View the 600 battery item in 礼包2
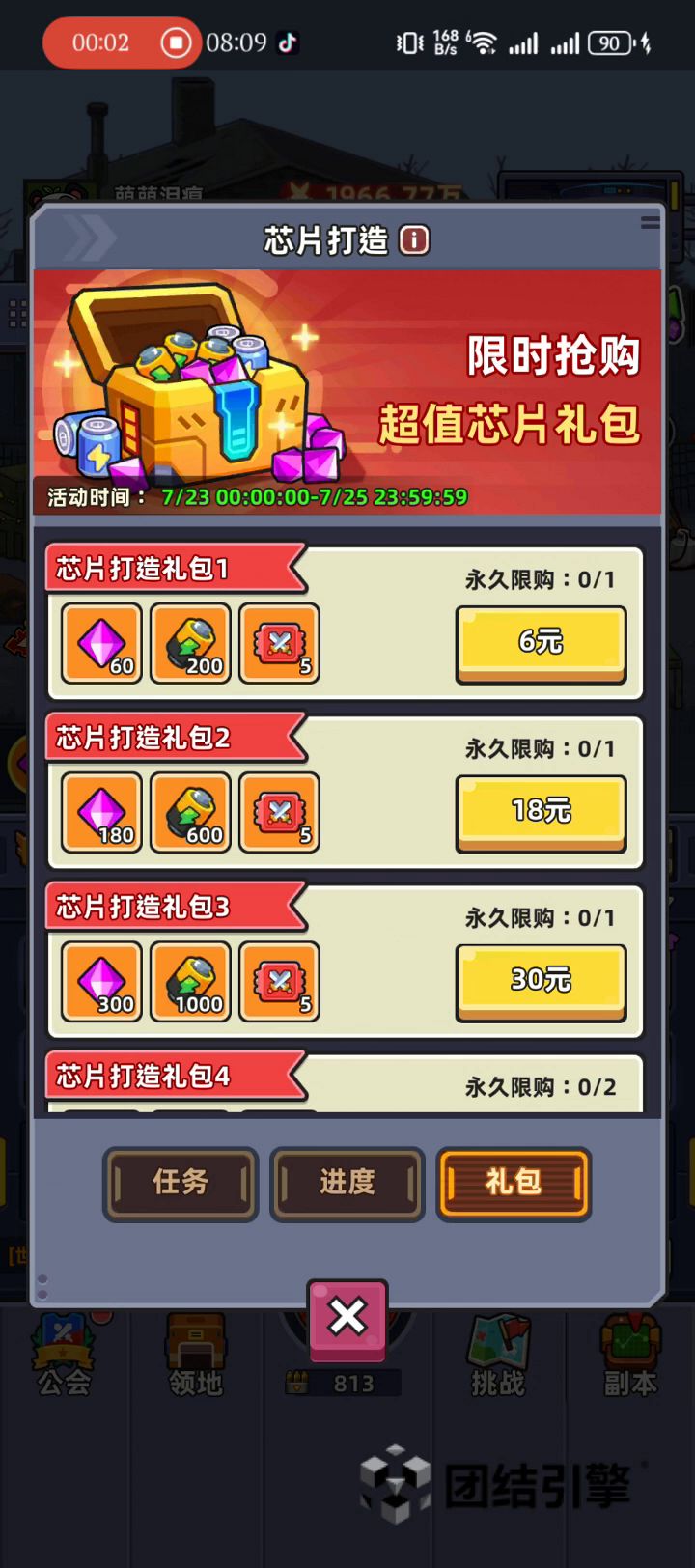 tap(190, 812)
